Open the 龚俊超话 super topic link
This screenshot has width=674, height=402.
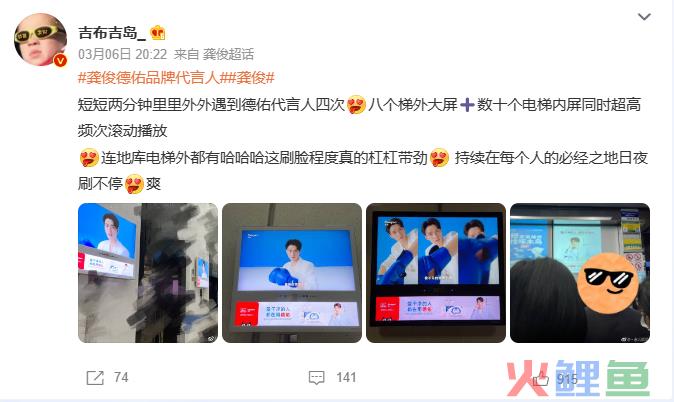pos(228,55)
